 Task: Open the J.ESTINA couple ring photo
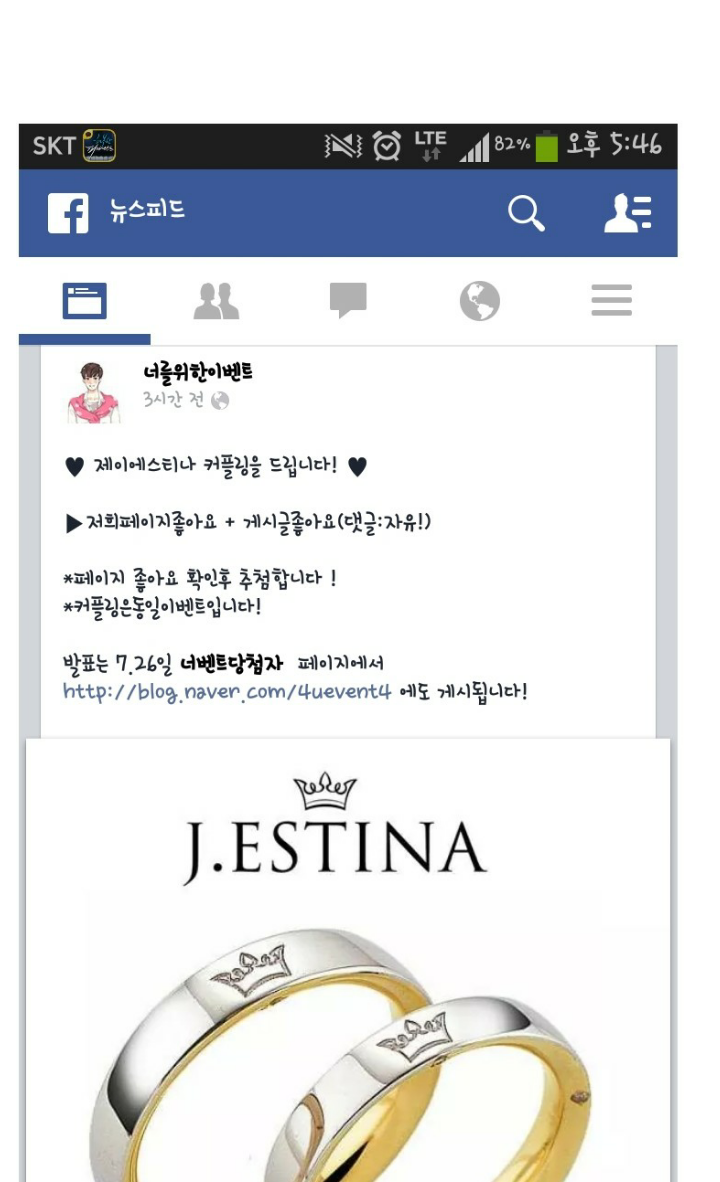tap(348, 960)
